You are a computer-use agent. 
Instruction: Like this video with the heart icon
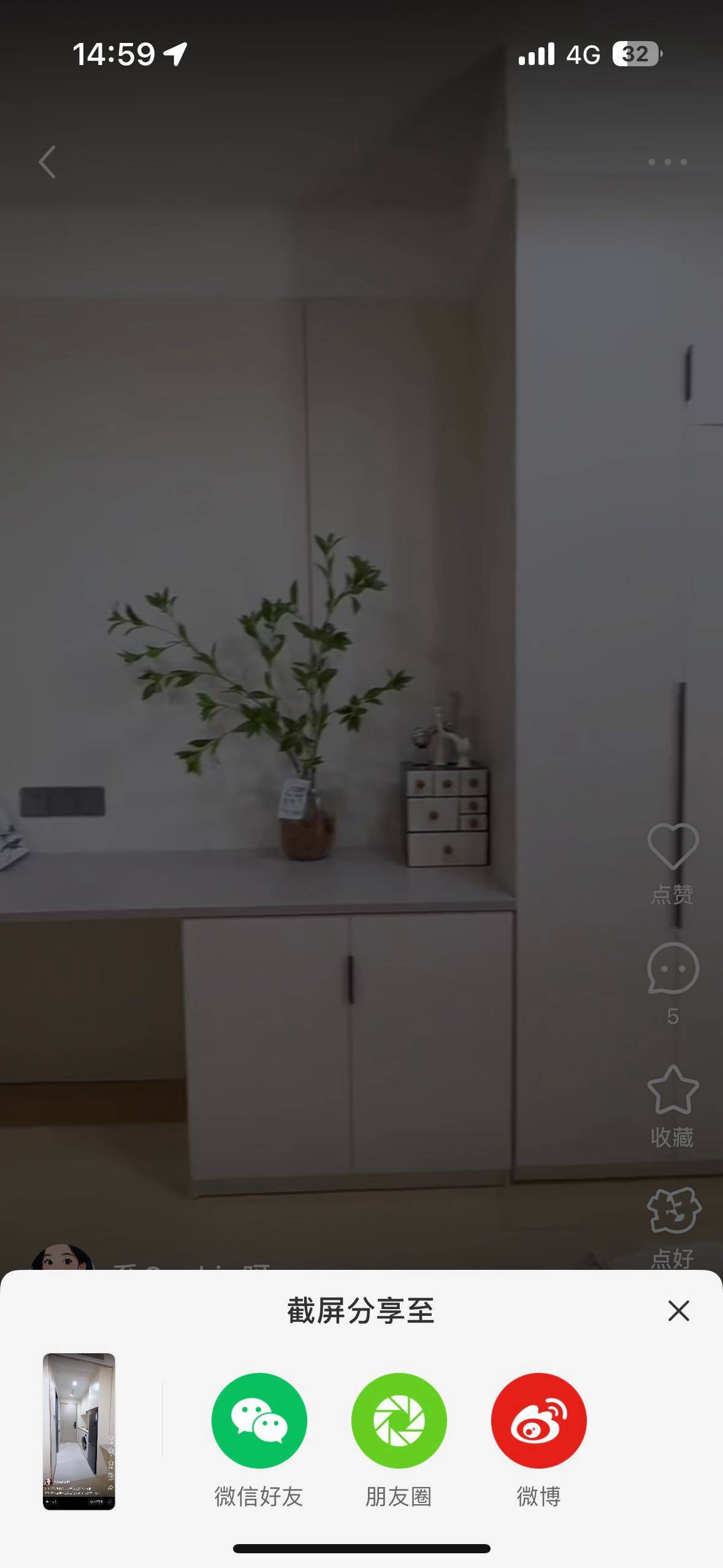tap(673, 847)
